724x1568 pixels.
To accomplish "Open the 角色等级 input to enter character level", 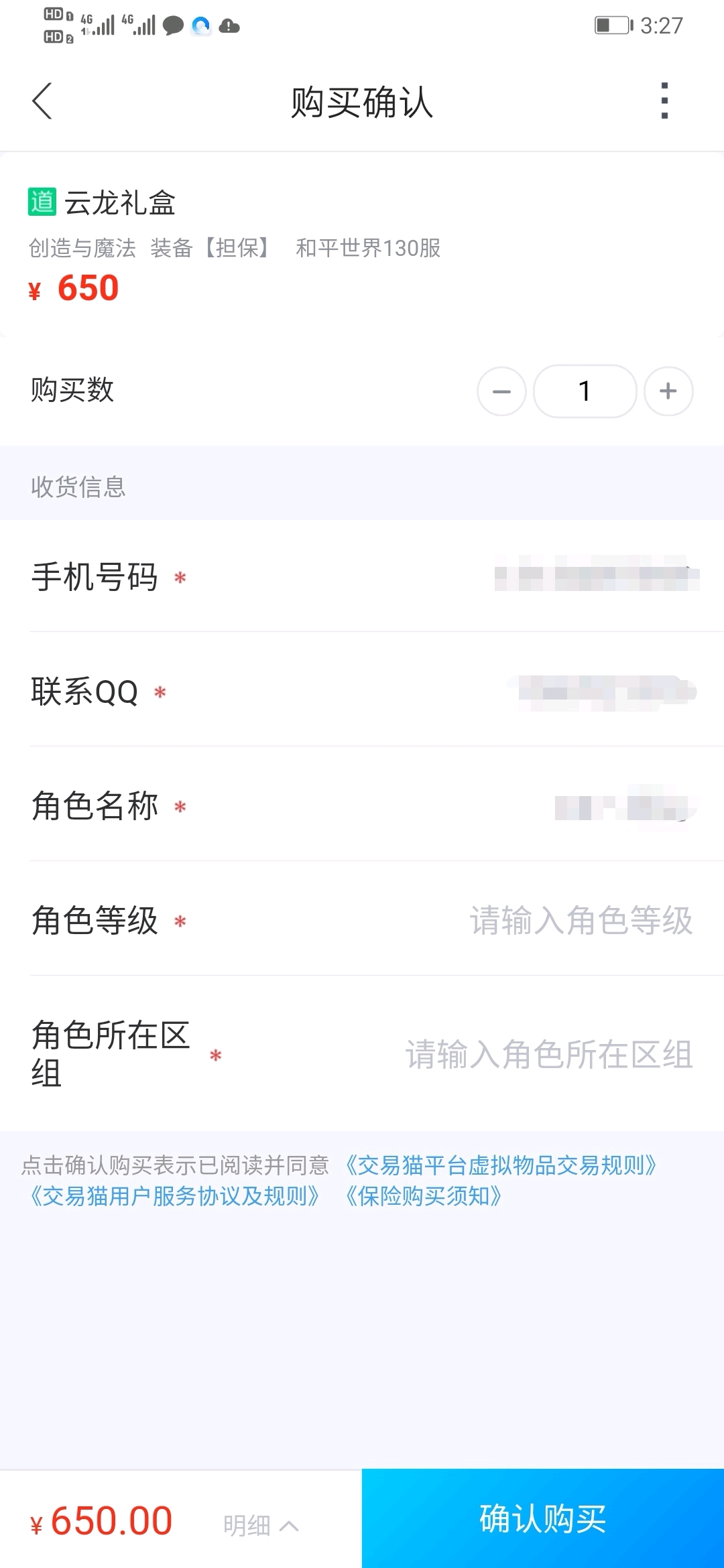I will [x=583, y=921].
